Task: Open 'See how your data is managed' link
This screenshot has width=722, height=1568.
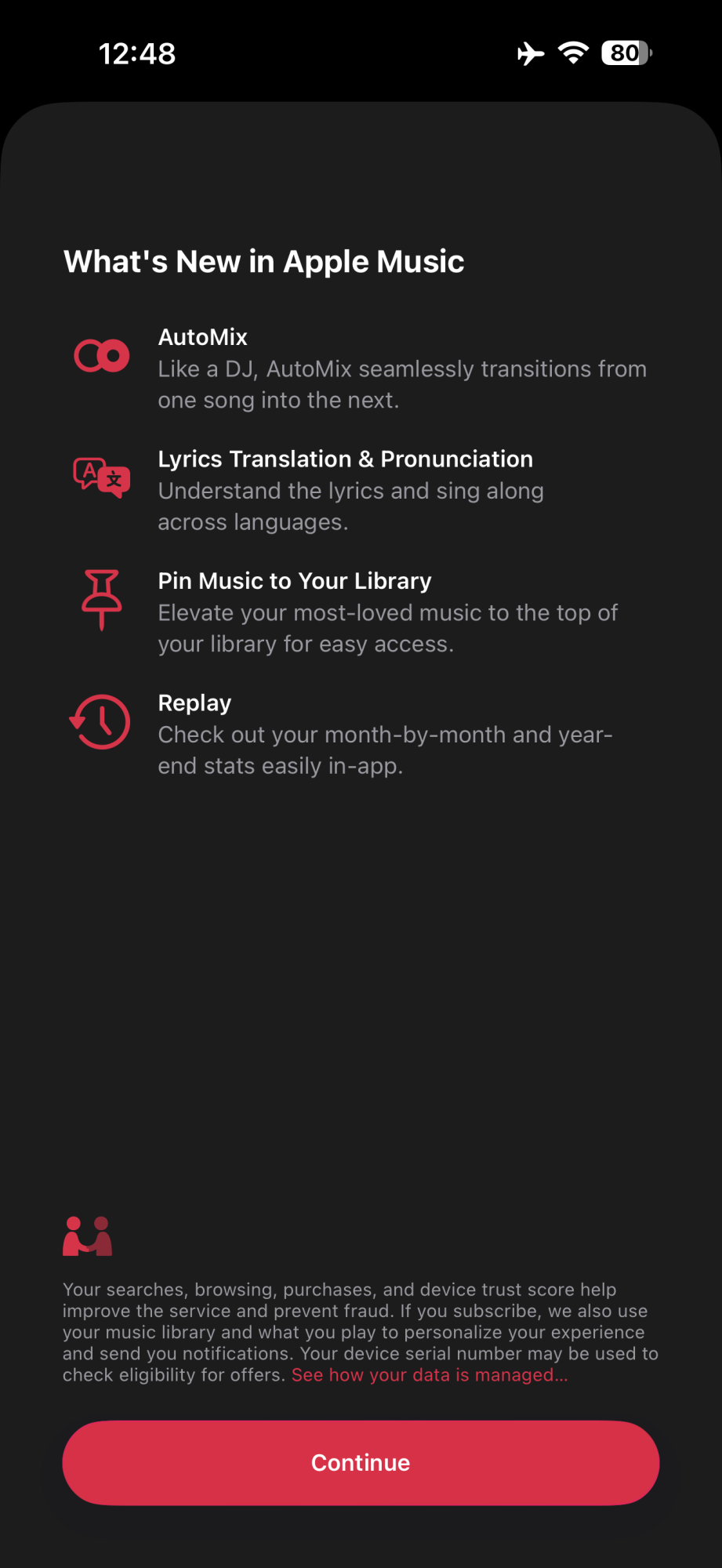Action: coord(430,1375)
